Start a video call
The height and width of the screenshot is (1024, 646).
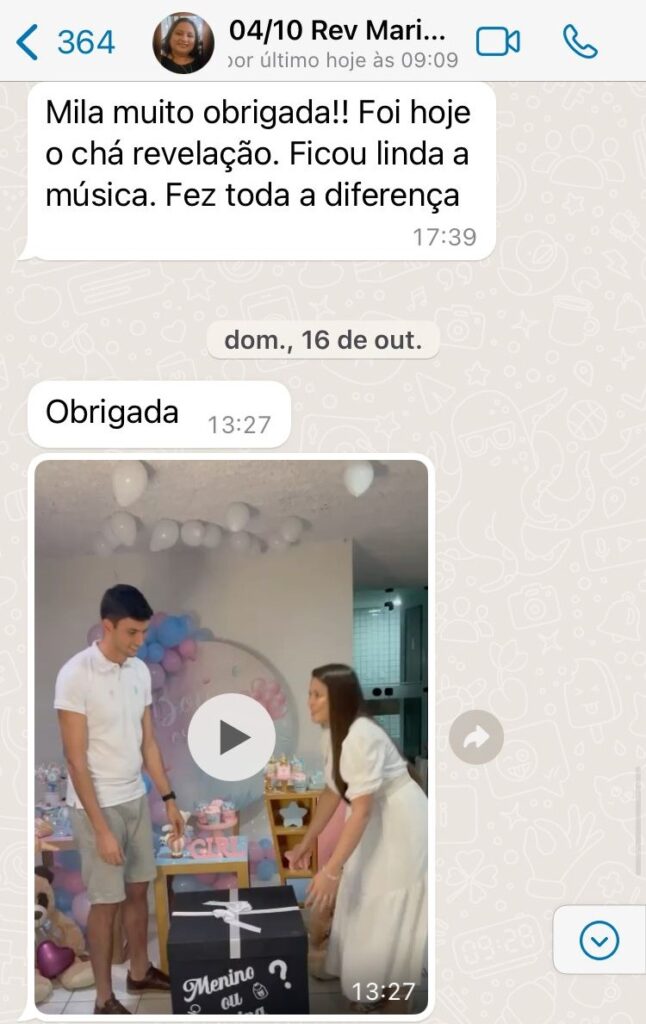tap(497, 42)
